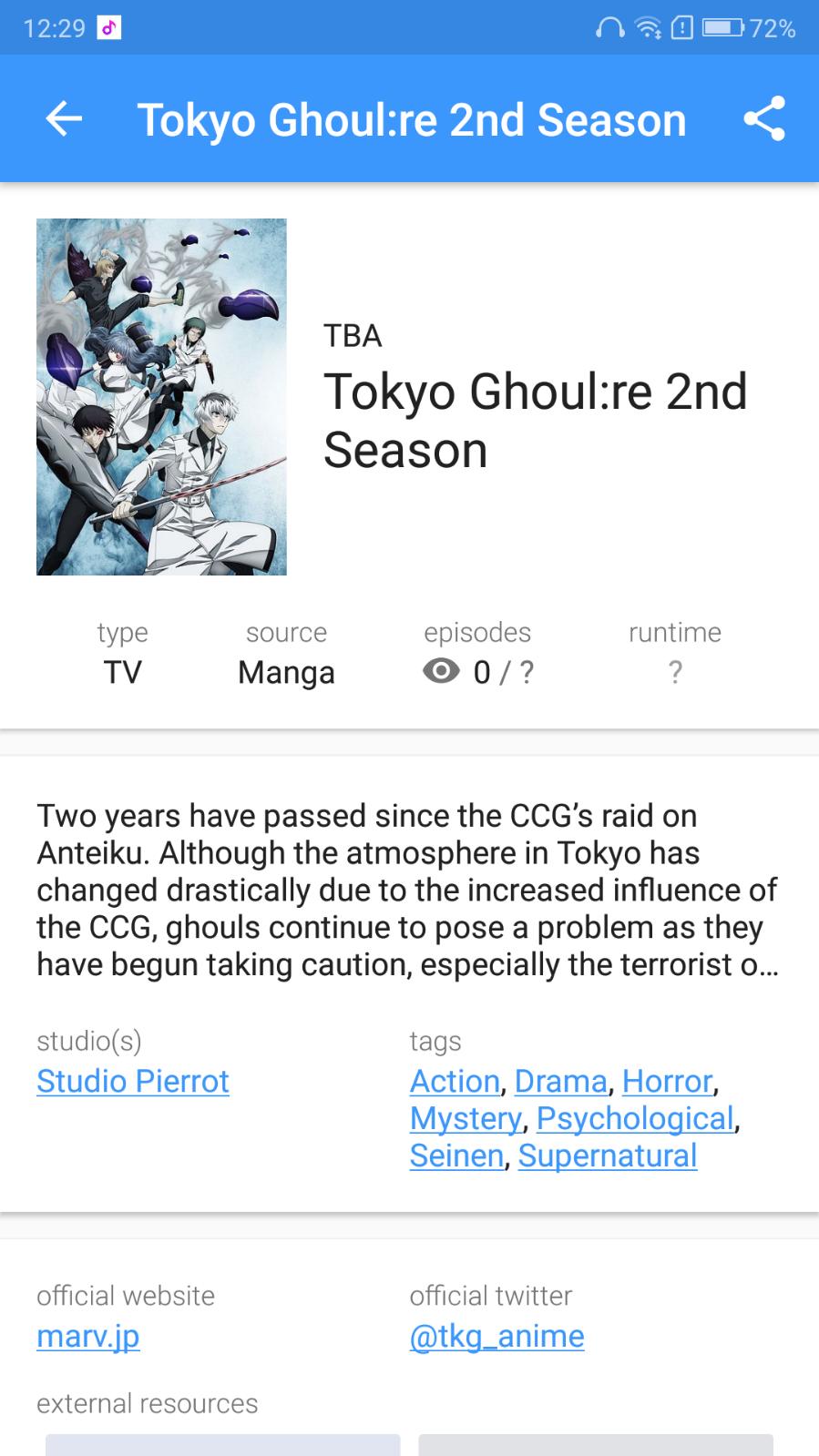The height and width of the screenshot is (1456, 819).
Task: Open the @tkg_anime Twitter link
Action: (497, 1336)
